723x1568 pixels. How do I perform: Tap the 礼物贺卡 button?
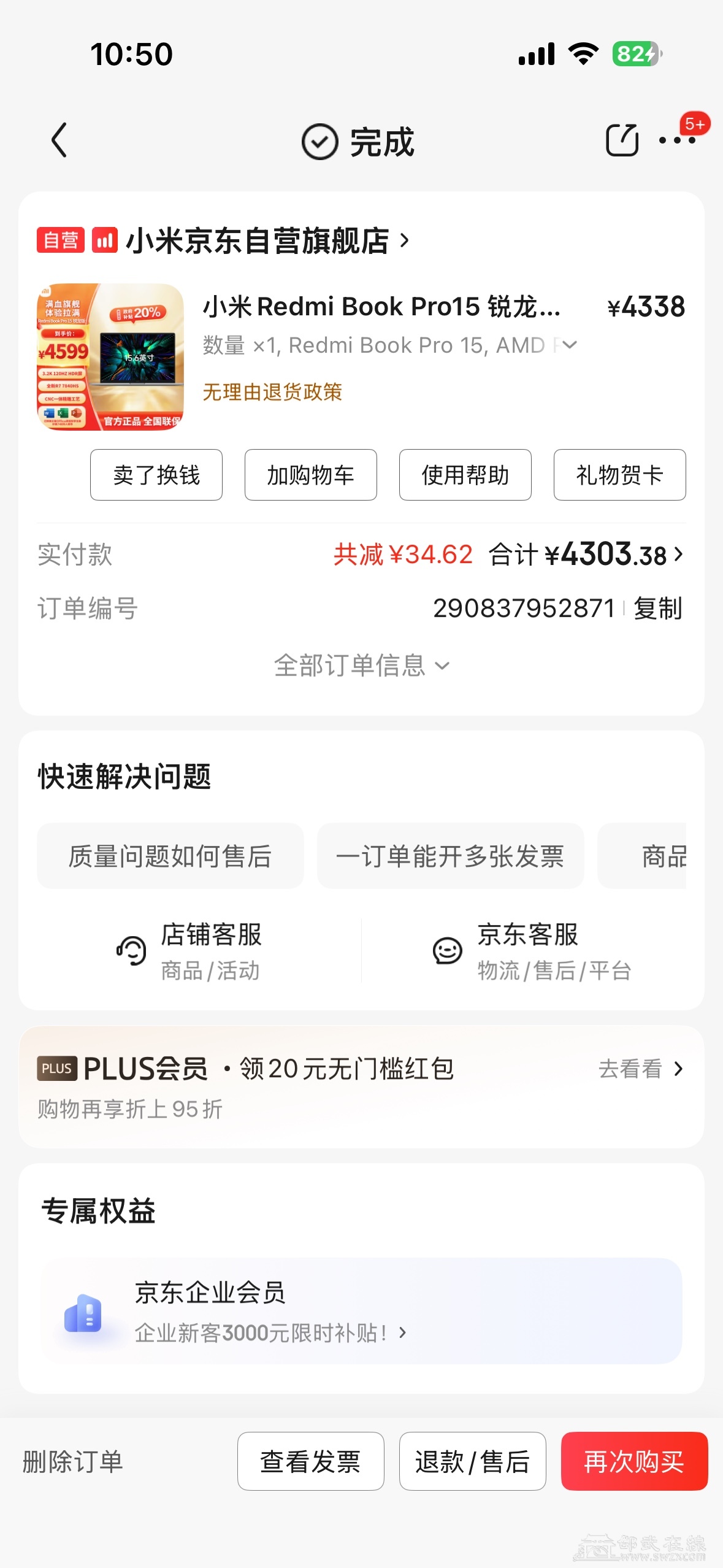click(x=619, y=475)
